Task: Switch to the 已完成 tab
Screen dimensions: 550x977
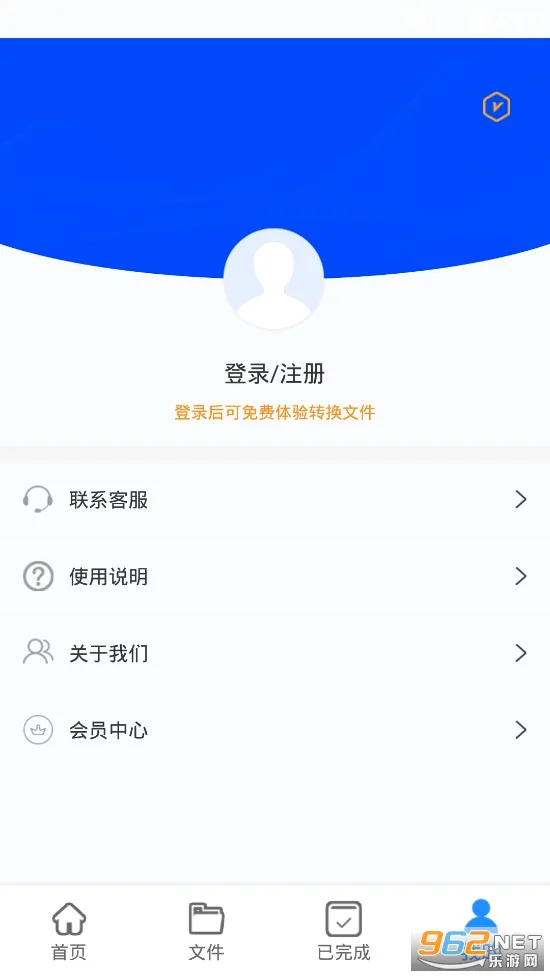Action: (x=344, y=931)
